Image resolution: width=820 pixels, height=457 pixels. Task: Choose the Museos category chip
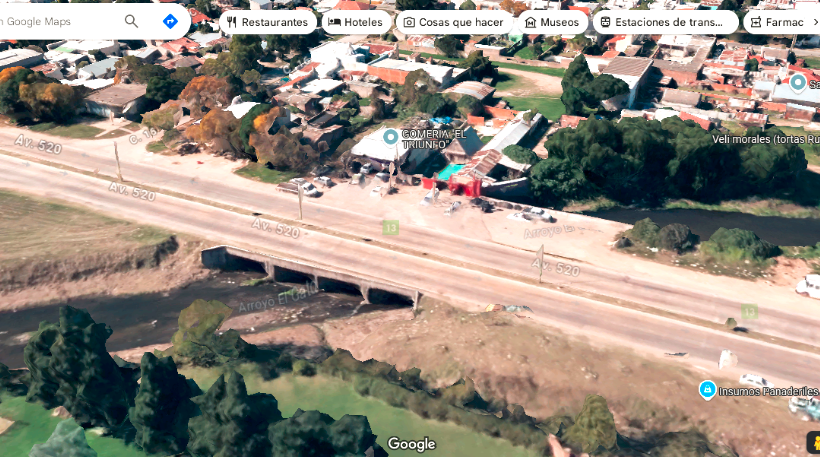tap(551, 22)
